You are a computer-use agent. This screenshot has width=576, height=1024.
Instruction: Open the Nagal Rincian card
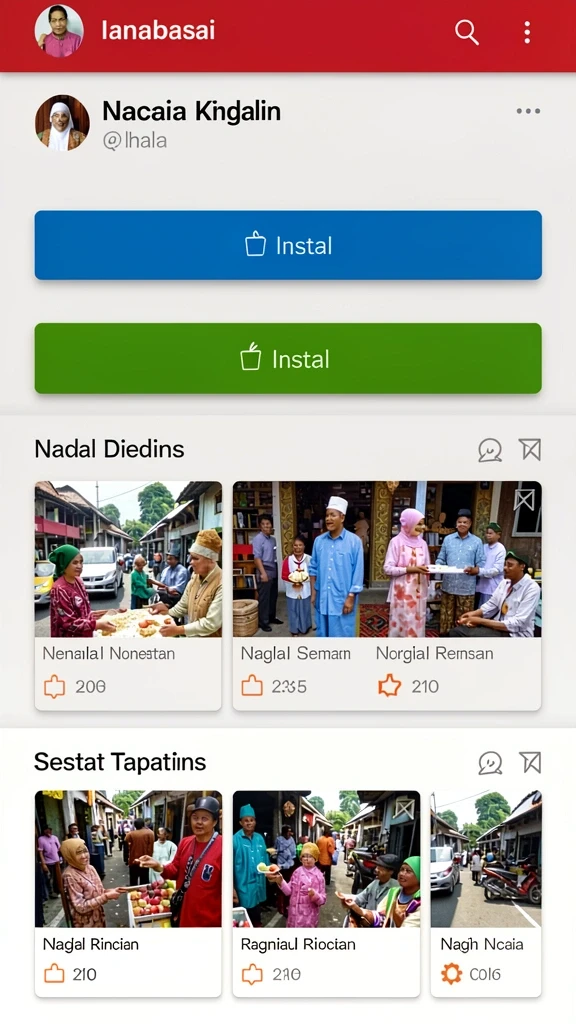click(128, 893)
